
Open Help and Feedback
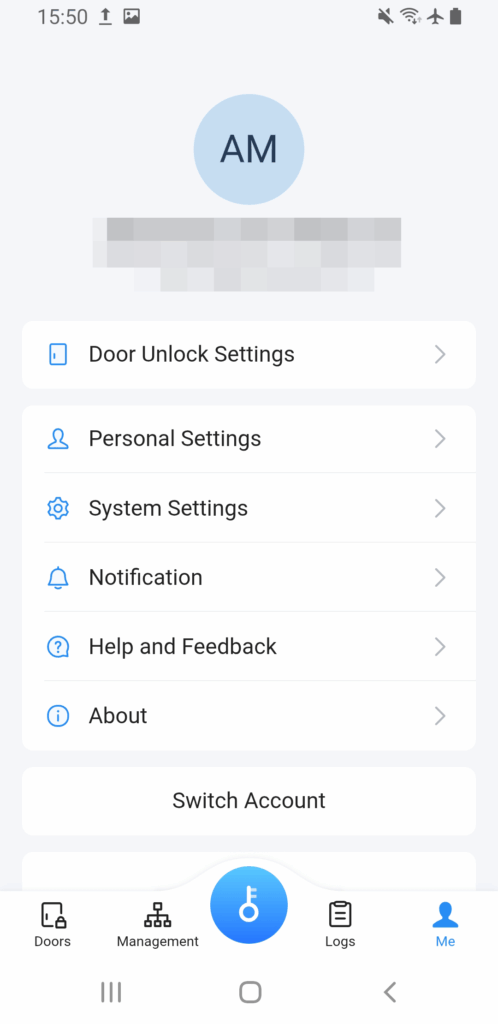pos(249,647)
